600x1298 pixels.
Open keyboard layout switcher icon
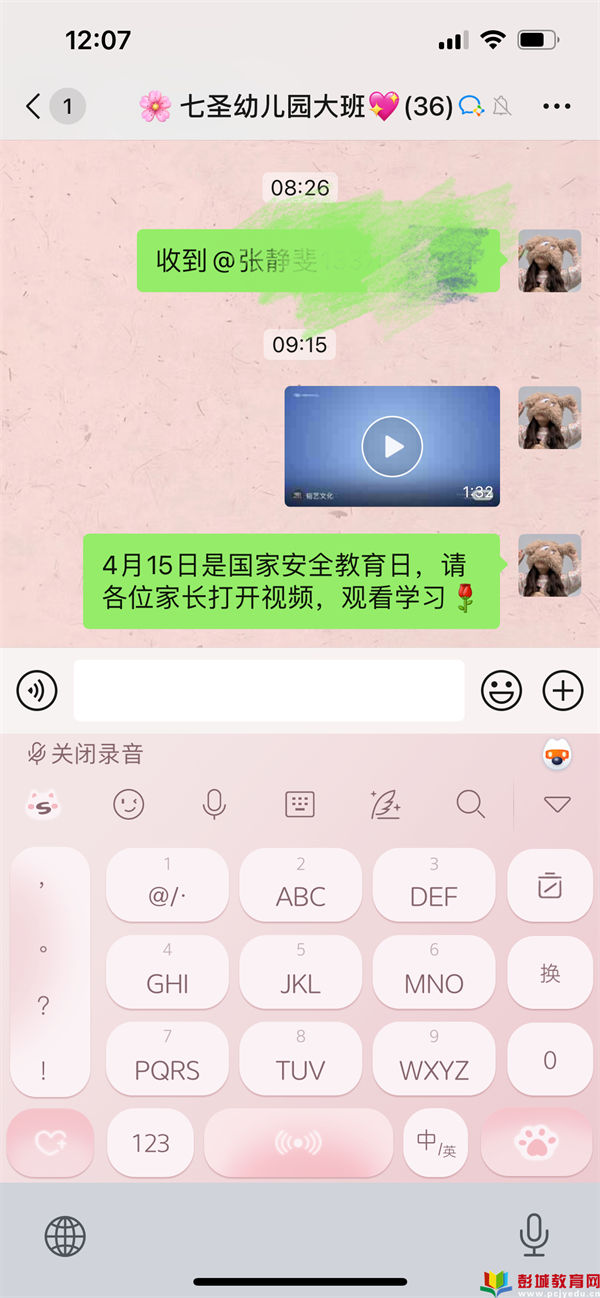click(300, 804)
